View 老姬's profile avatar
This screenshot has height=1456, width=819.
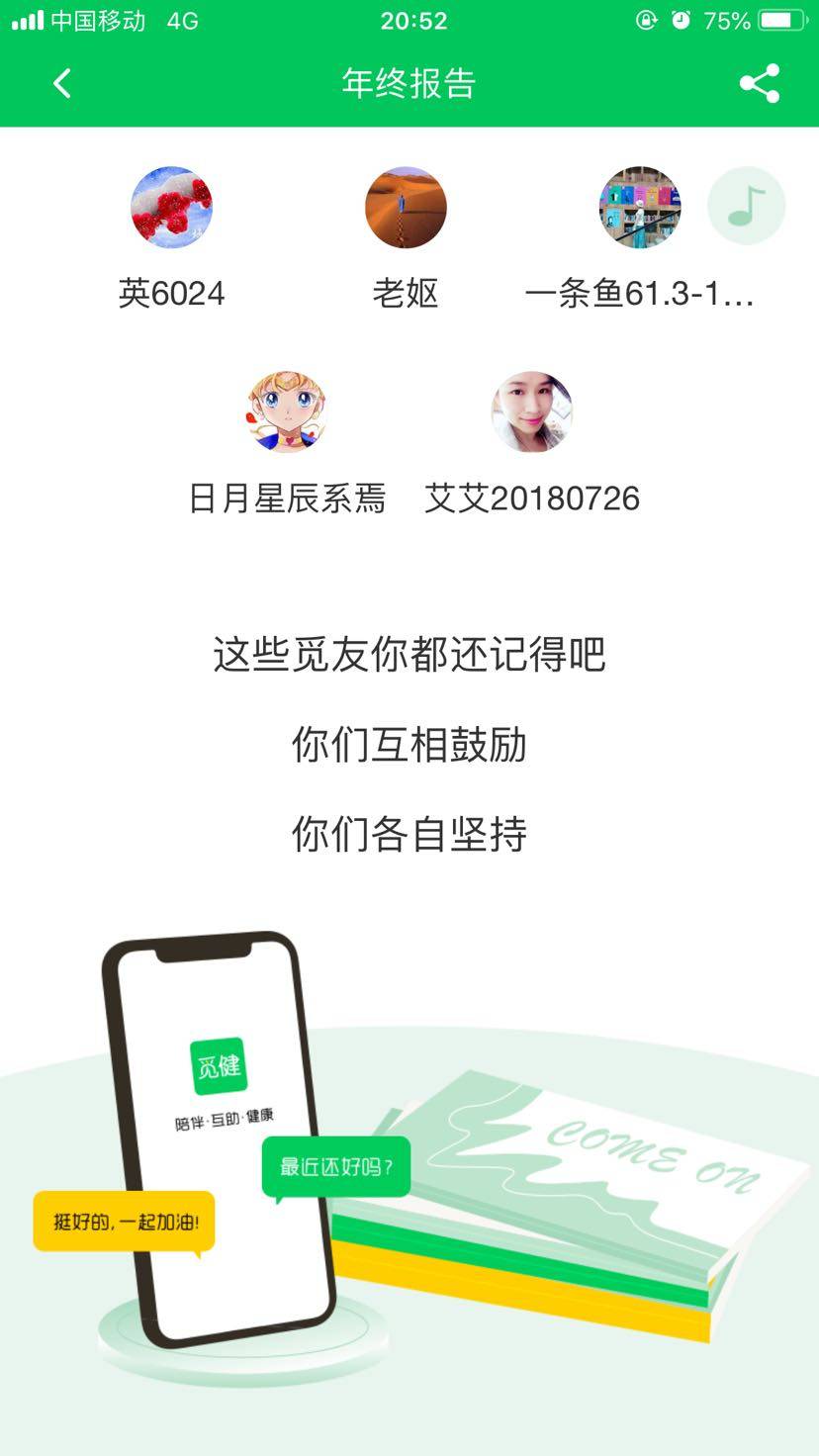(406, 208)
